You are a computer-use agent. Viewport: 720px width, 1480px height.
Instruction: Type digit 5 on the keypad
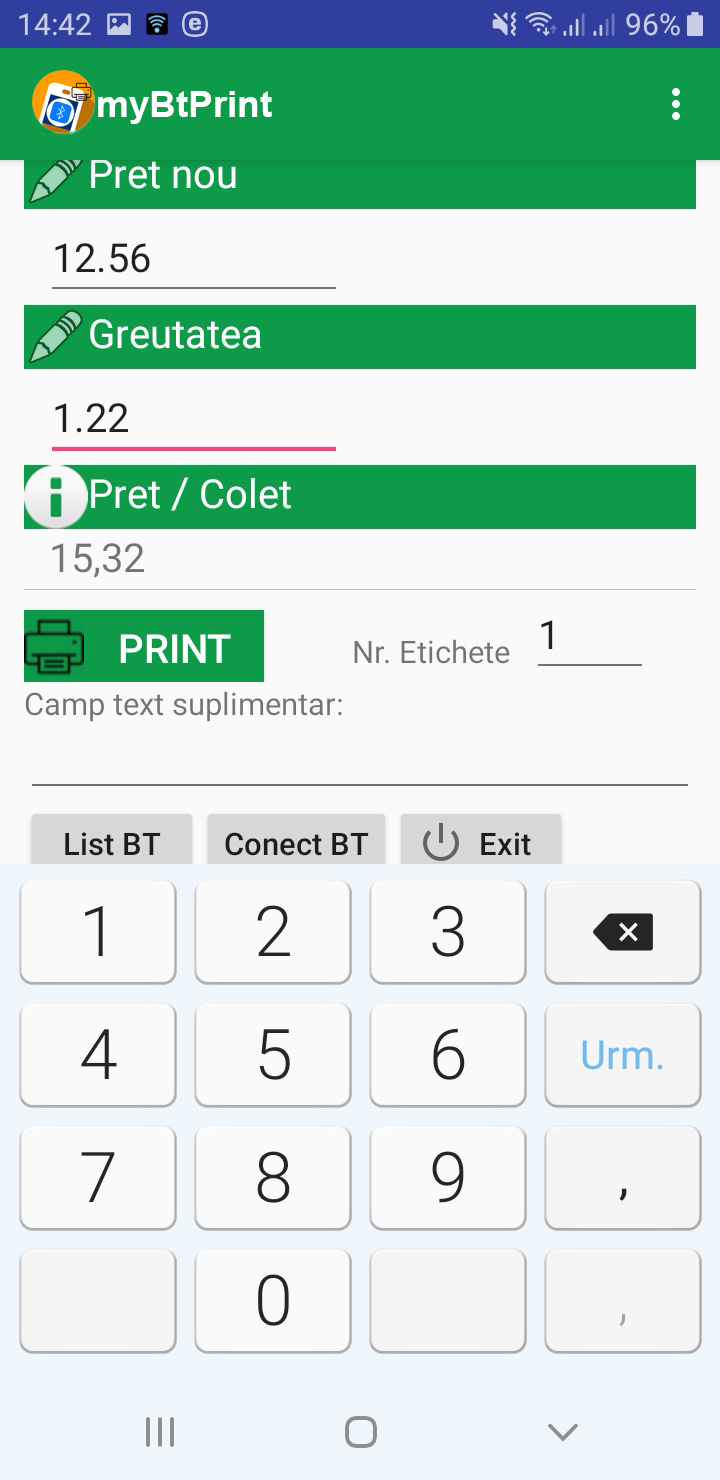coord(273,1055)
